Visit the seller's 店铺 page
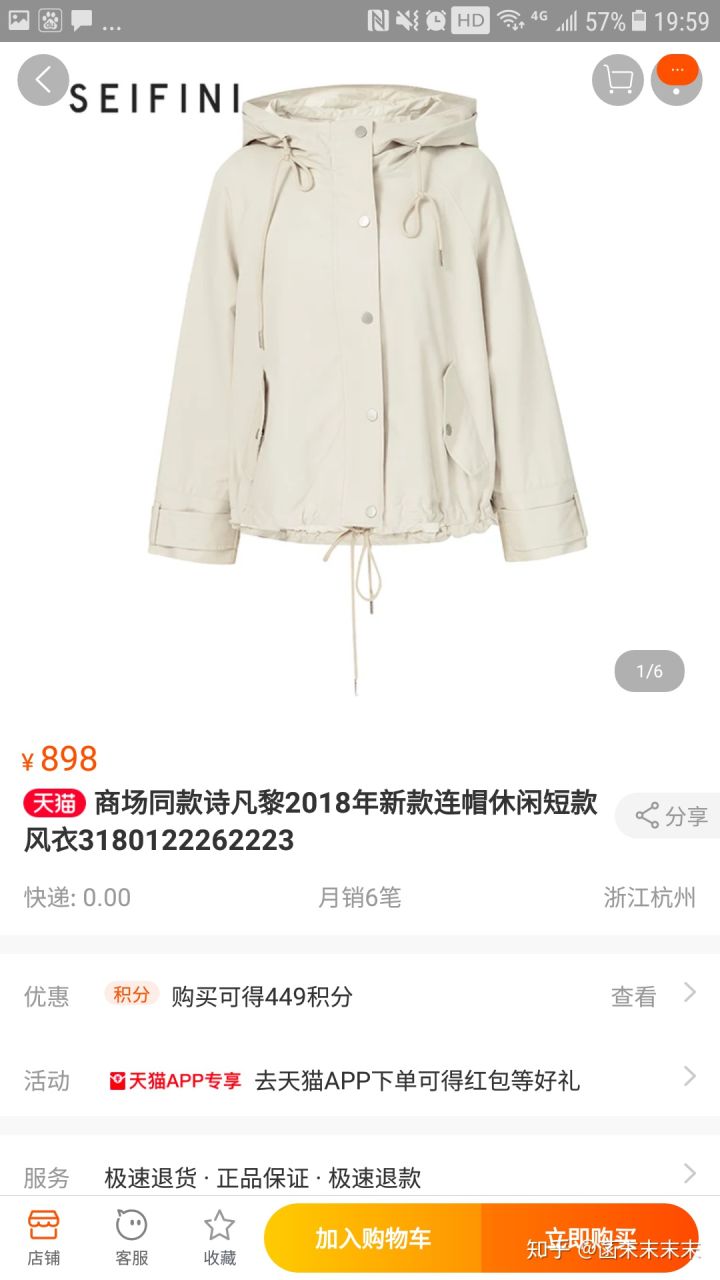 point(44,1238)
